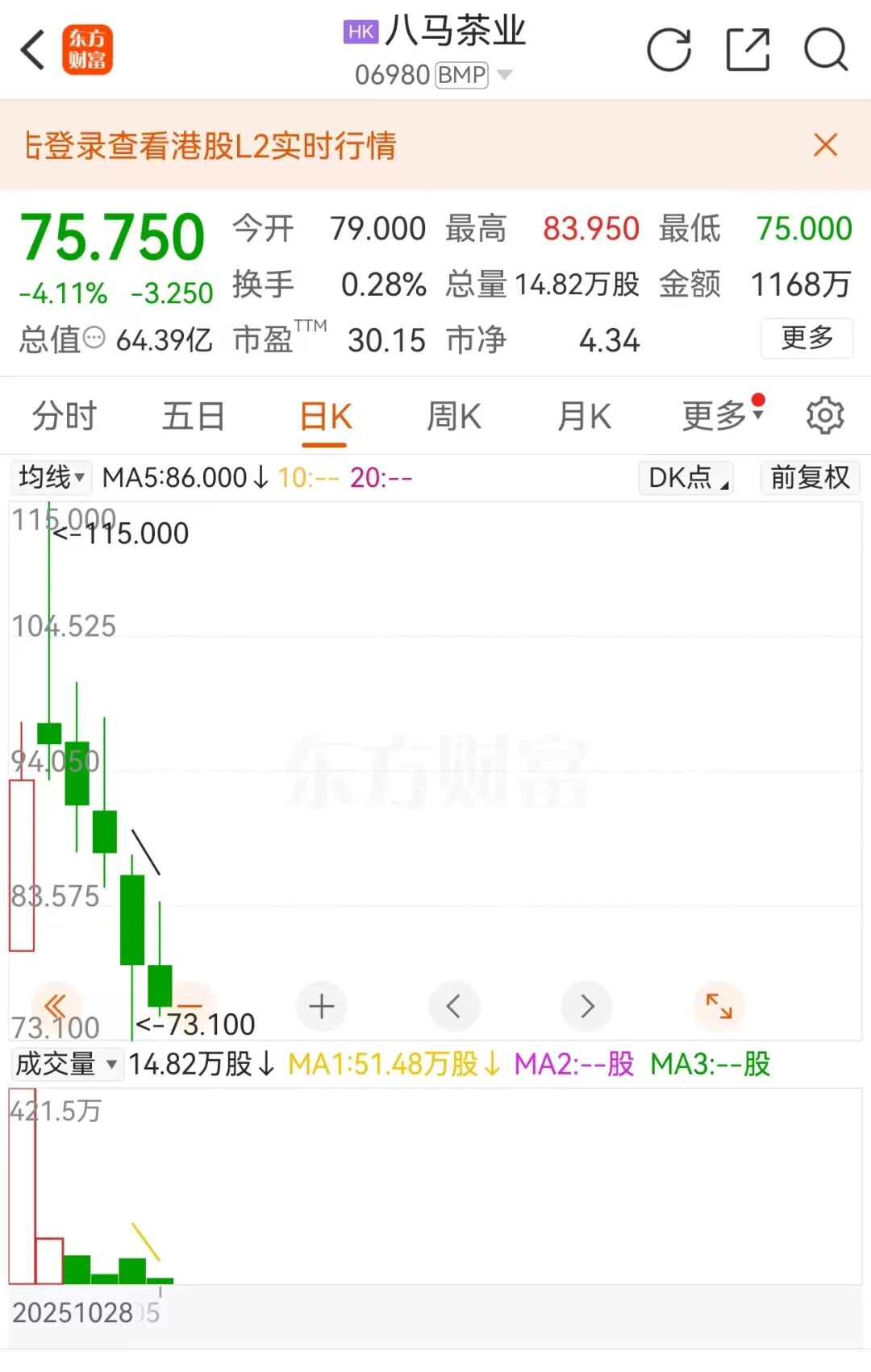Toggle 前复权 price adjustment mode
This screenshot has width=871, height=1372.
tap(809, 477)
